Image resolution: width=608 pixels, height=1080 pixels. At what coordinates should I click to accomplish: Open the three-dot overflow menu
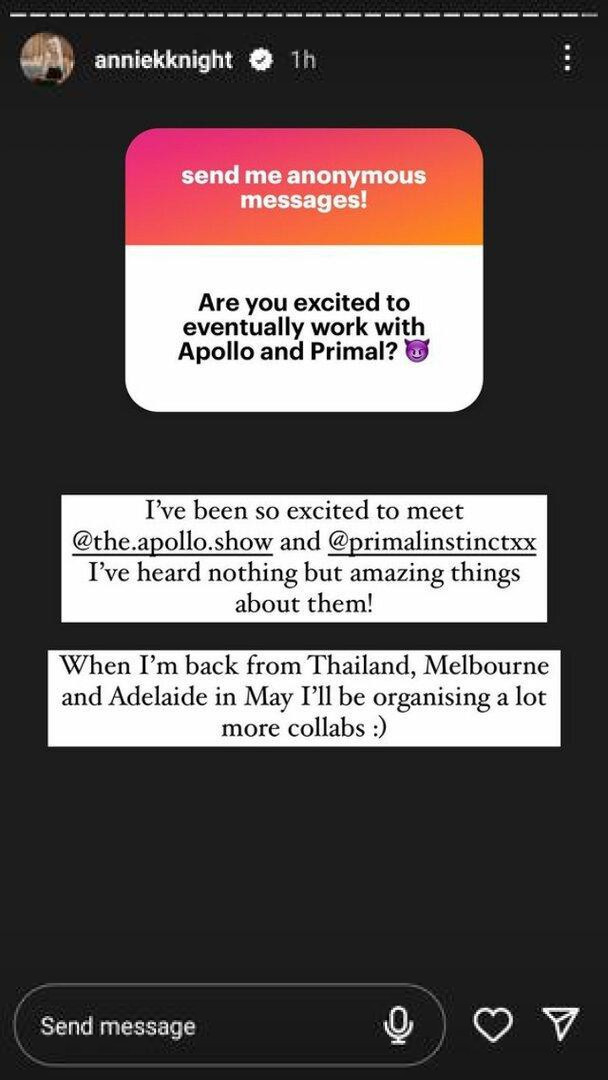[x=567, y=59]
